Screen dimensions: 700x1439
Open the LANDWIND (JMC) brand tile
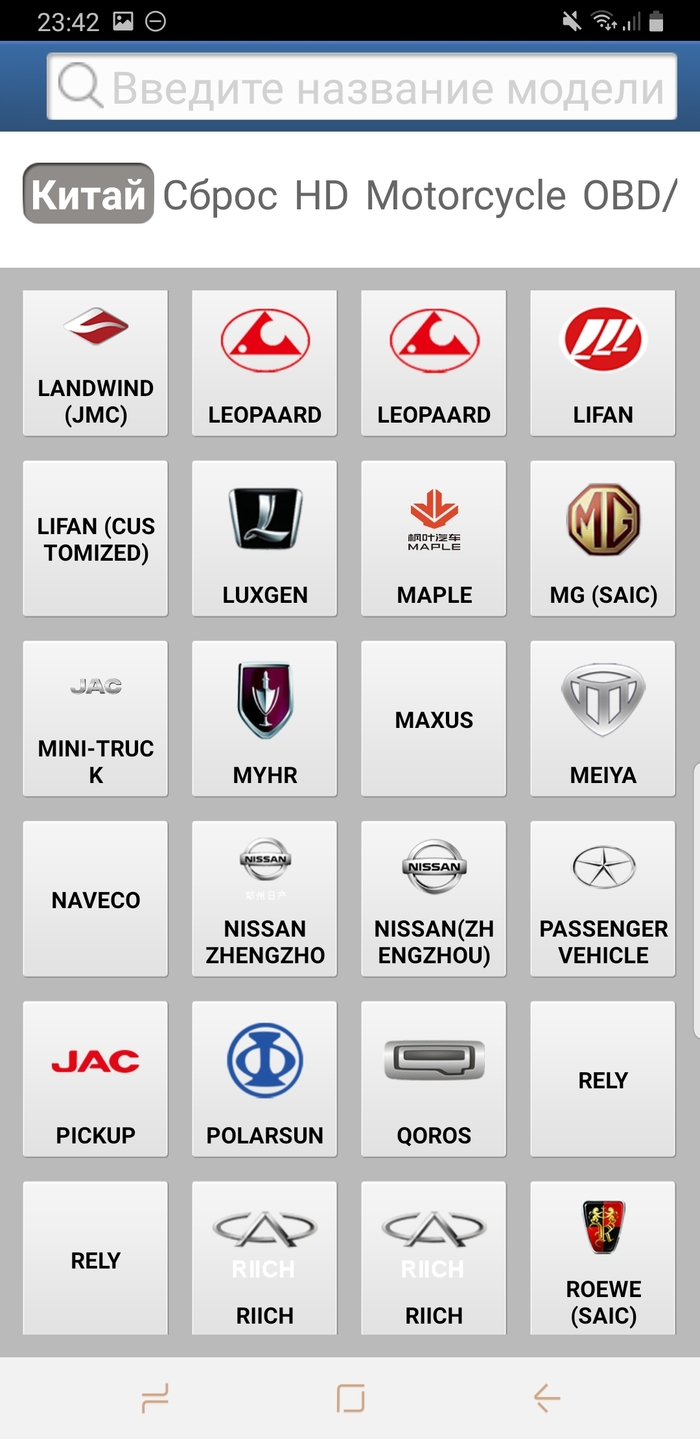[x=96, y=363]
